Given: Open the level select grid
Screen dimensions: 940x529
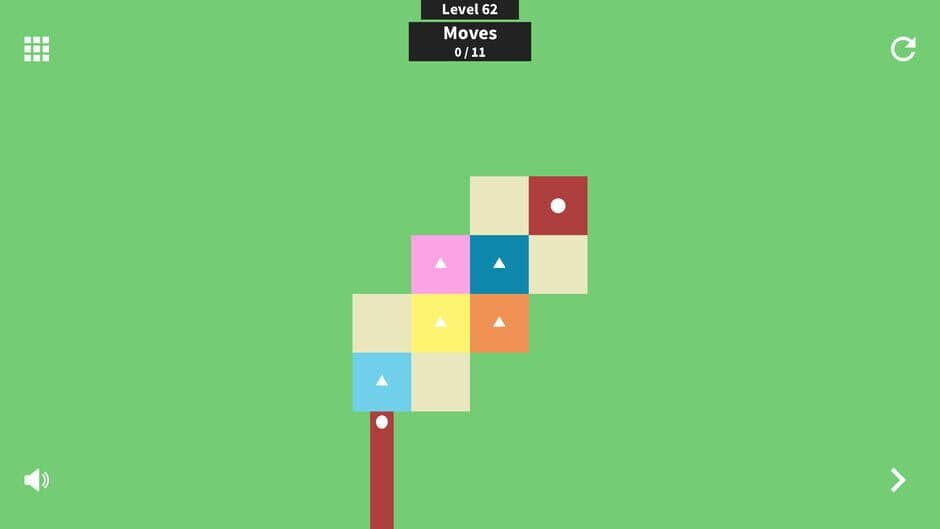Looking at the screenshot, I should coord(37,49).
